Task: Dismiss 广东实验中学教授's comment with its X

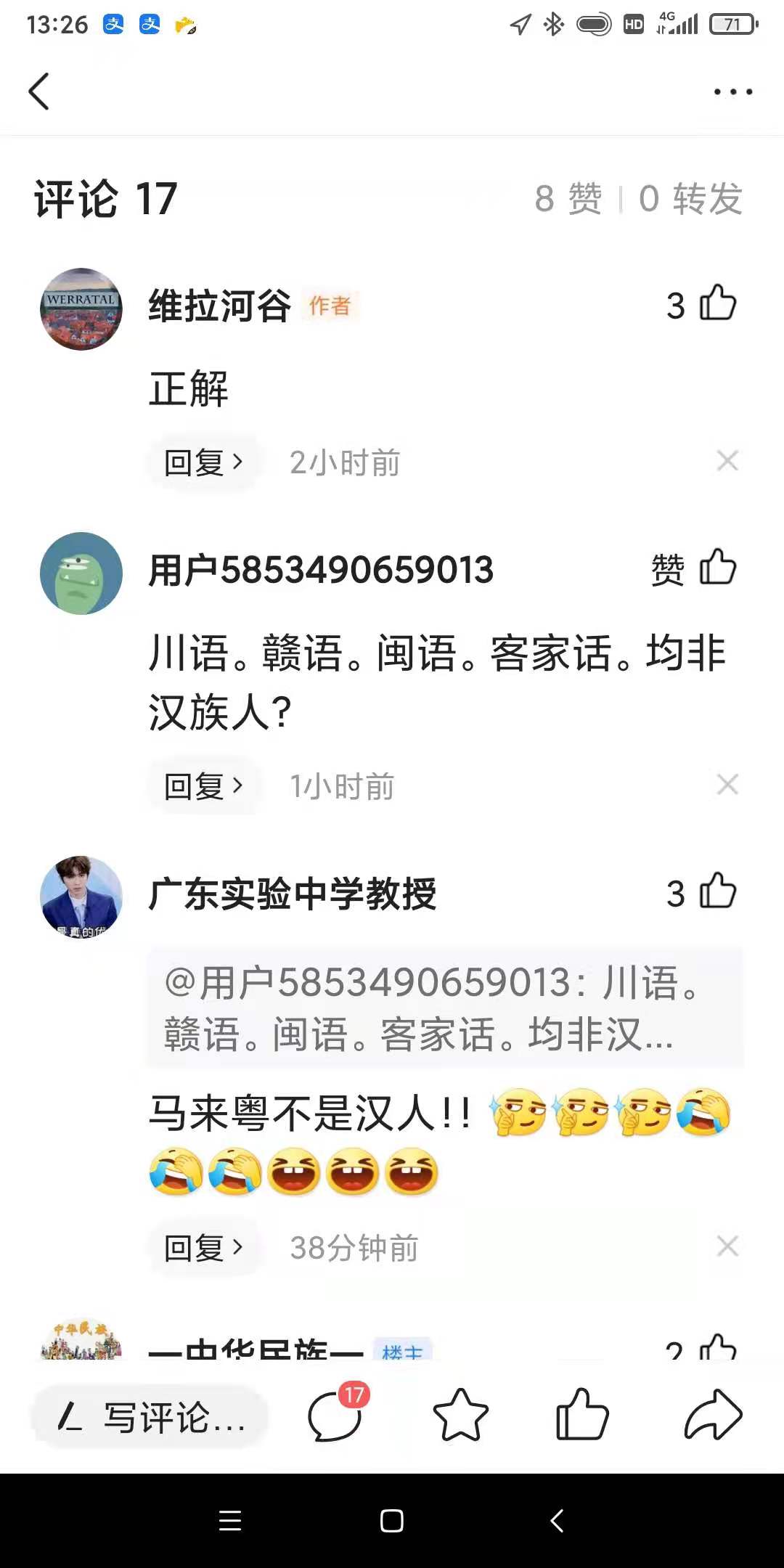Action: (727, 1246)
